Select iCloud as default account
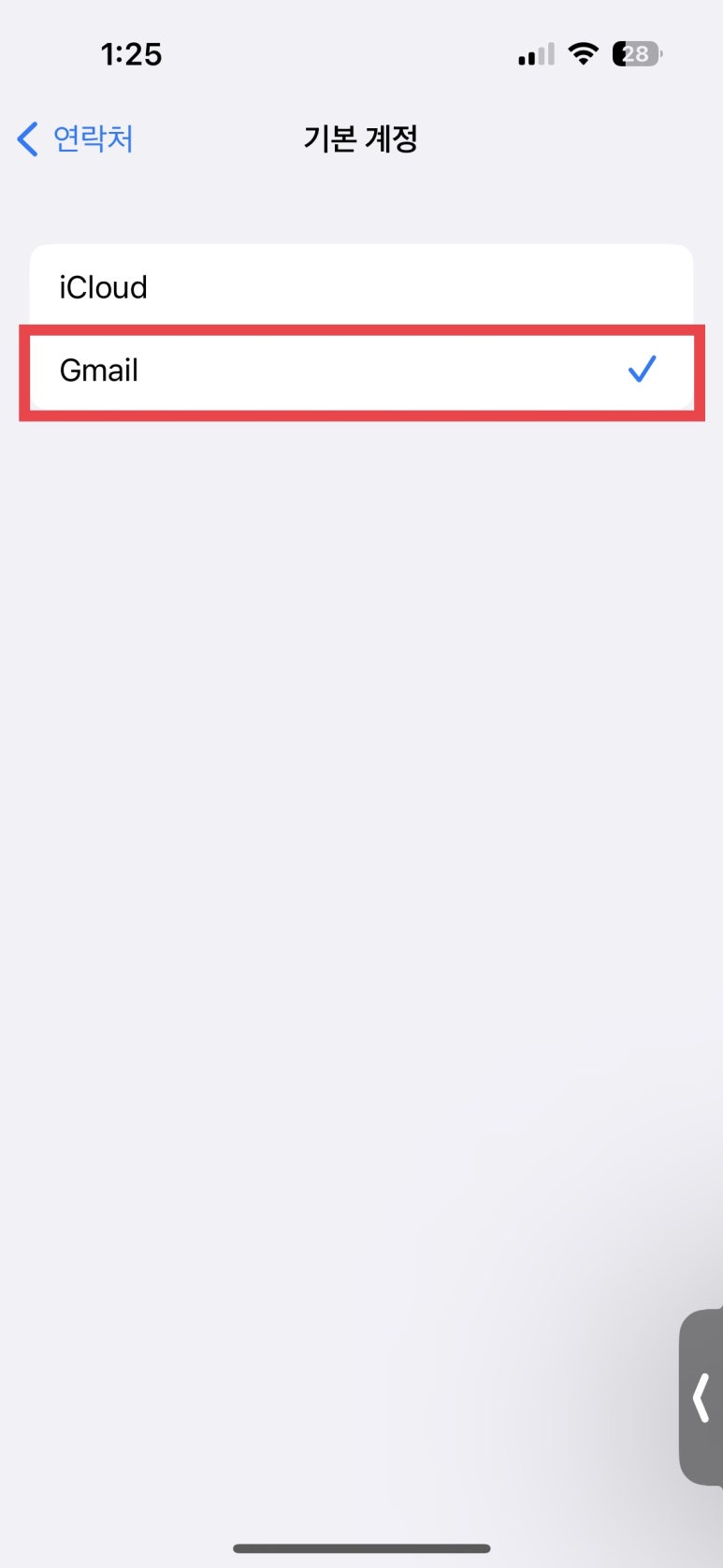The width and height of the screenshot is (723, 1568). tap(361, 287)
